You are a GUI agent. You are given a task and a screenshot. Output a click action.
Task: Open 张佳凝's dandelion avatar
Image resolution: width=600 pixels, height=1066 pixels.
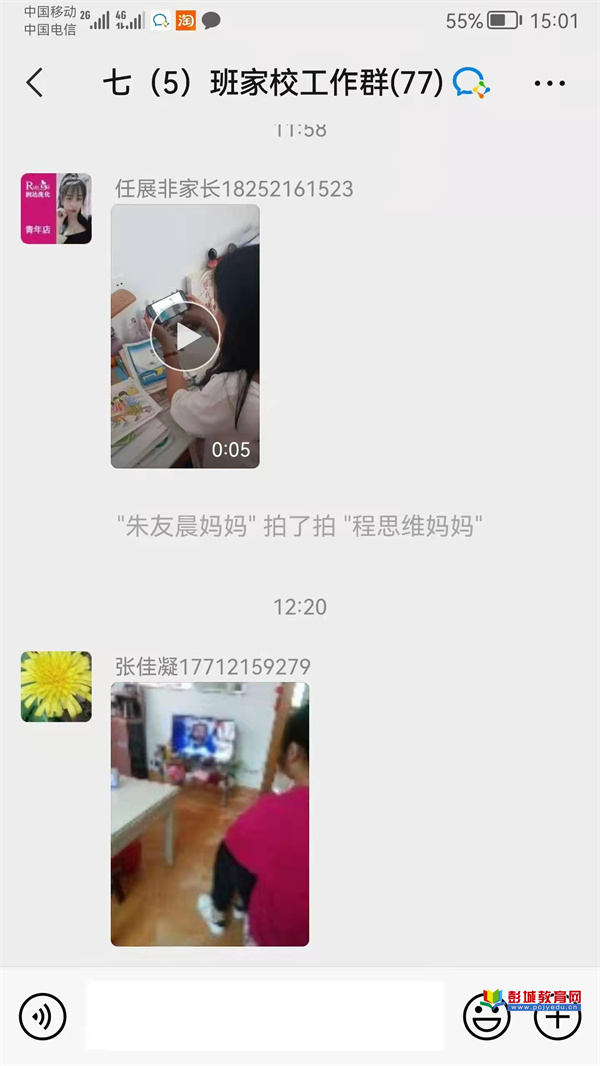pos(56,687)
